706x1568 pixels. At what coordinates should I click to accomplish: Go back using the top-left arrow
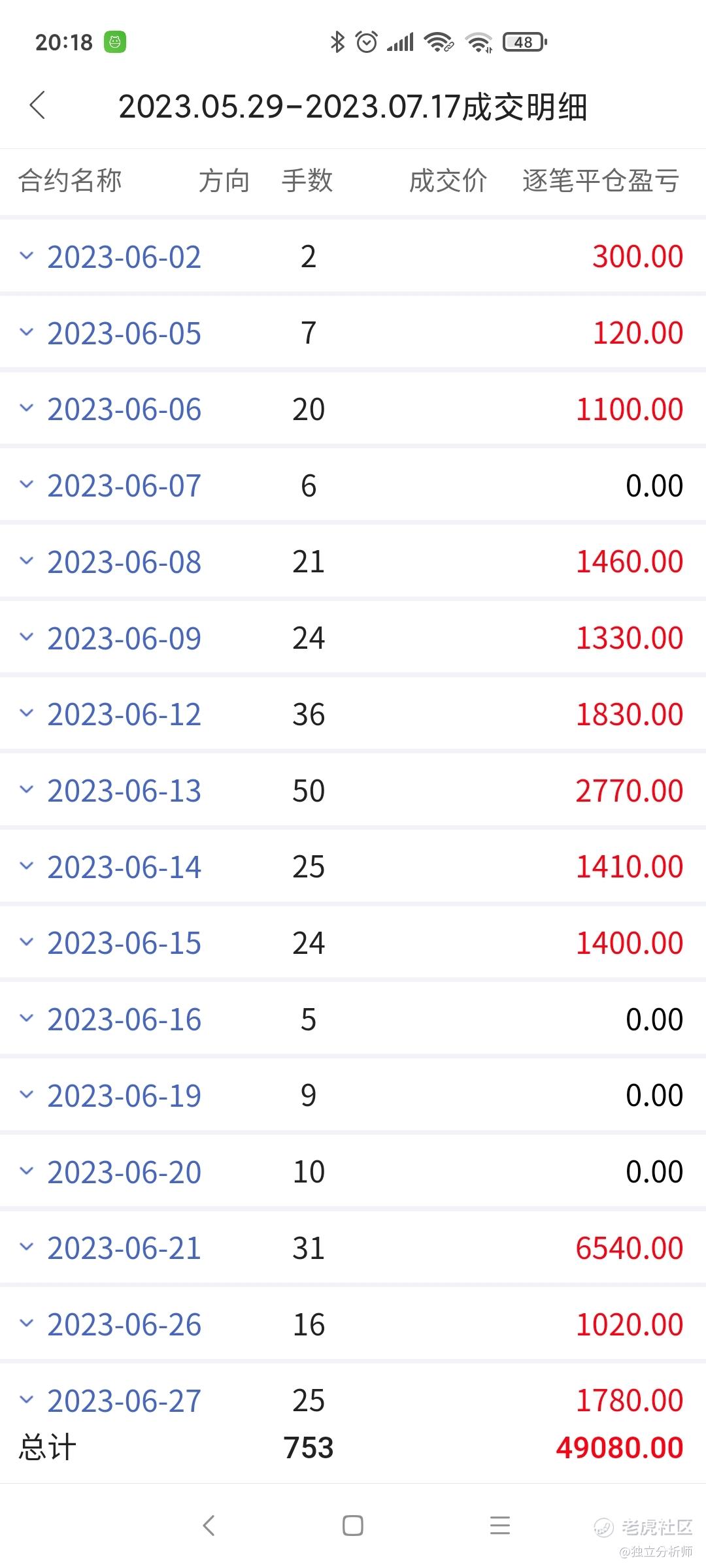pos(38,106)
